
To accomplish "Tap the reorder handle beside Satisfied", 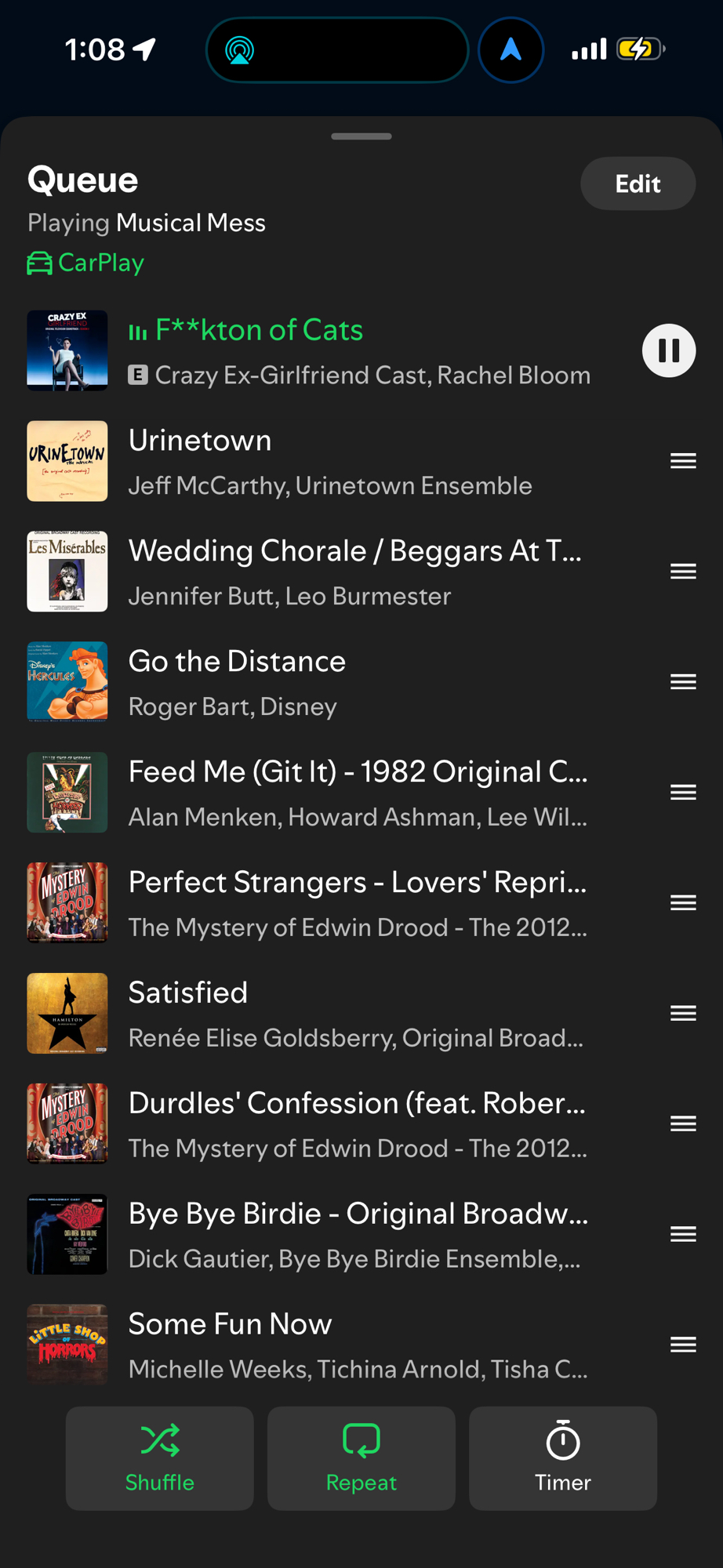I will (683, 1014).
